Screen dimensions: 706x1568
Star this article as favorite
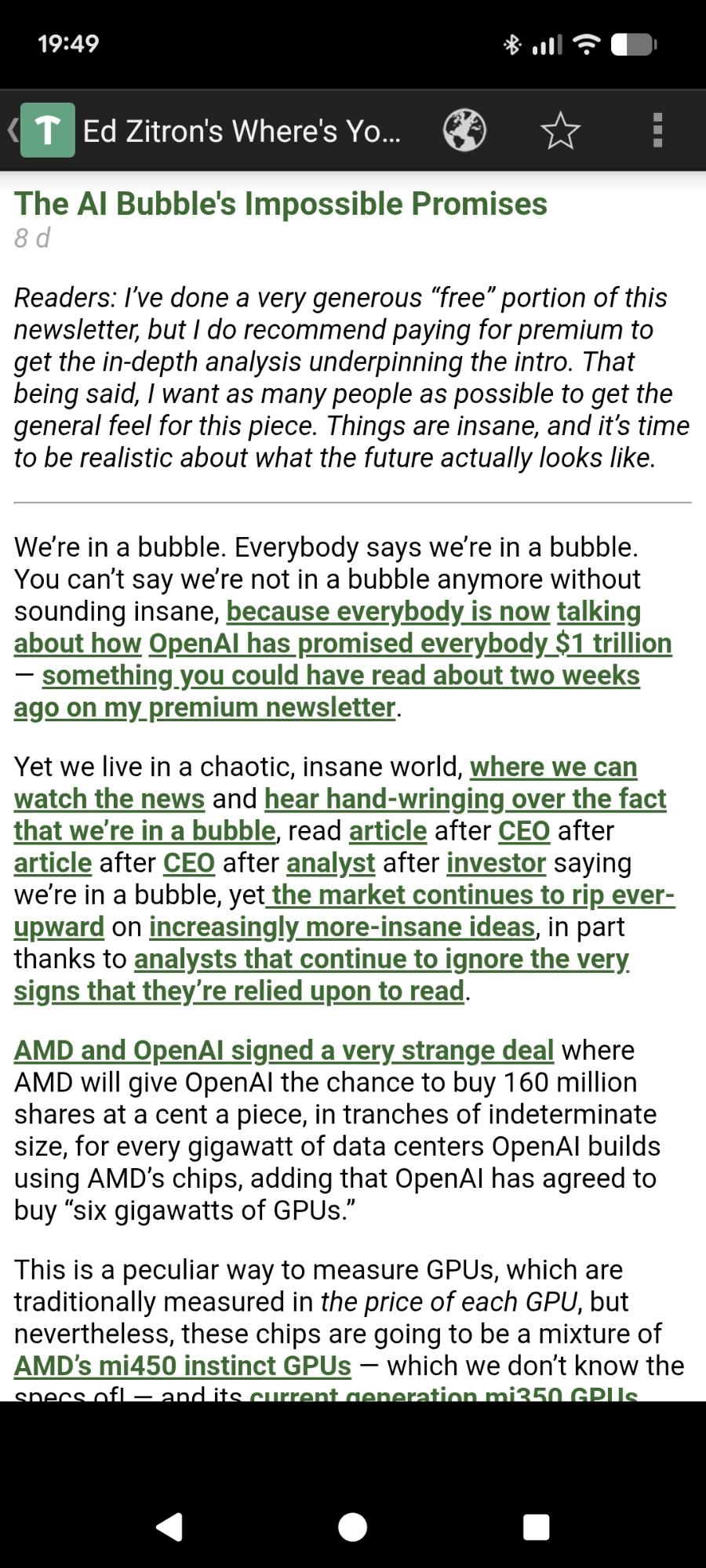pyautogui.click(x=560, y=130)
